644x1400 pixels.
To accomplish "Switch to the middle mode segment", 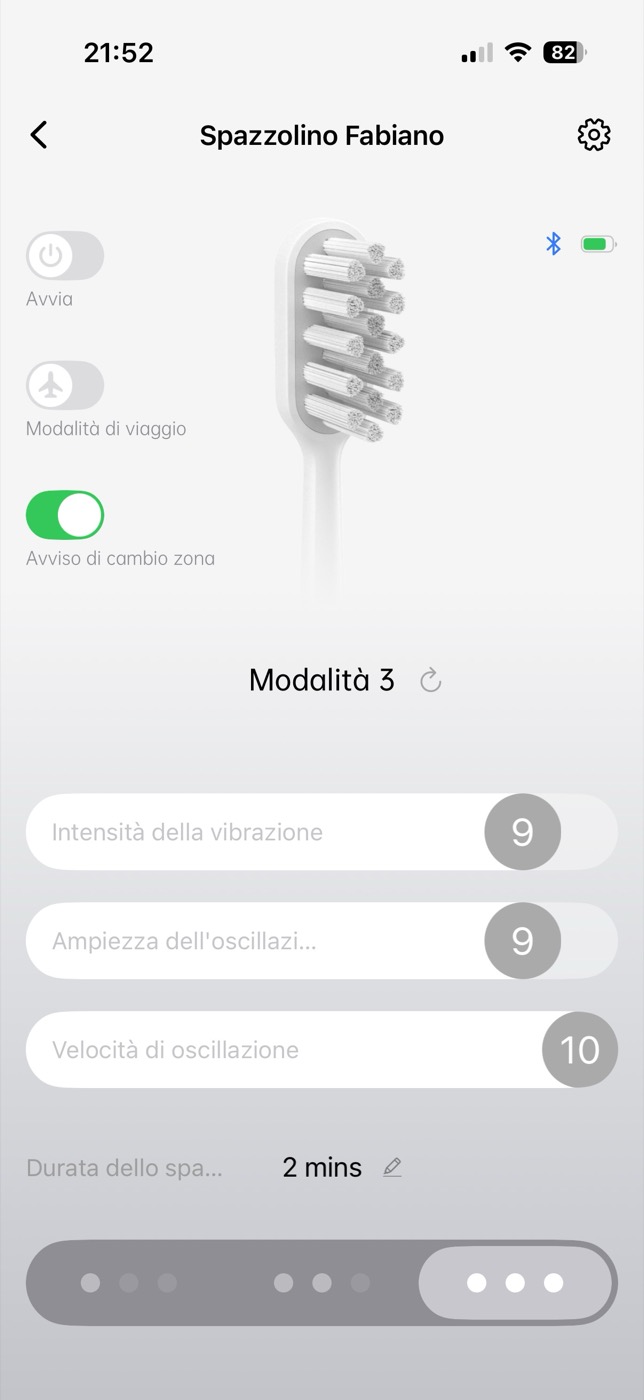I will tap(322, 1283).
